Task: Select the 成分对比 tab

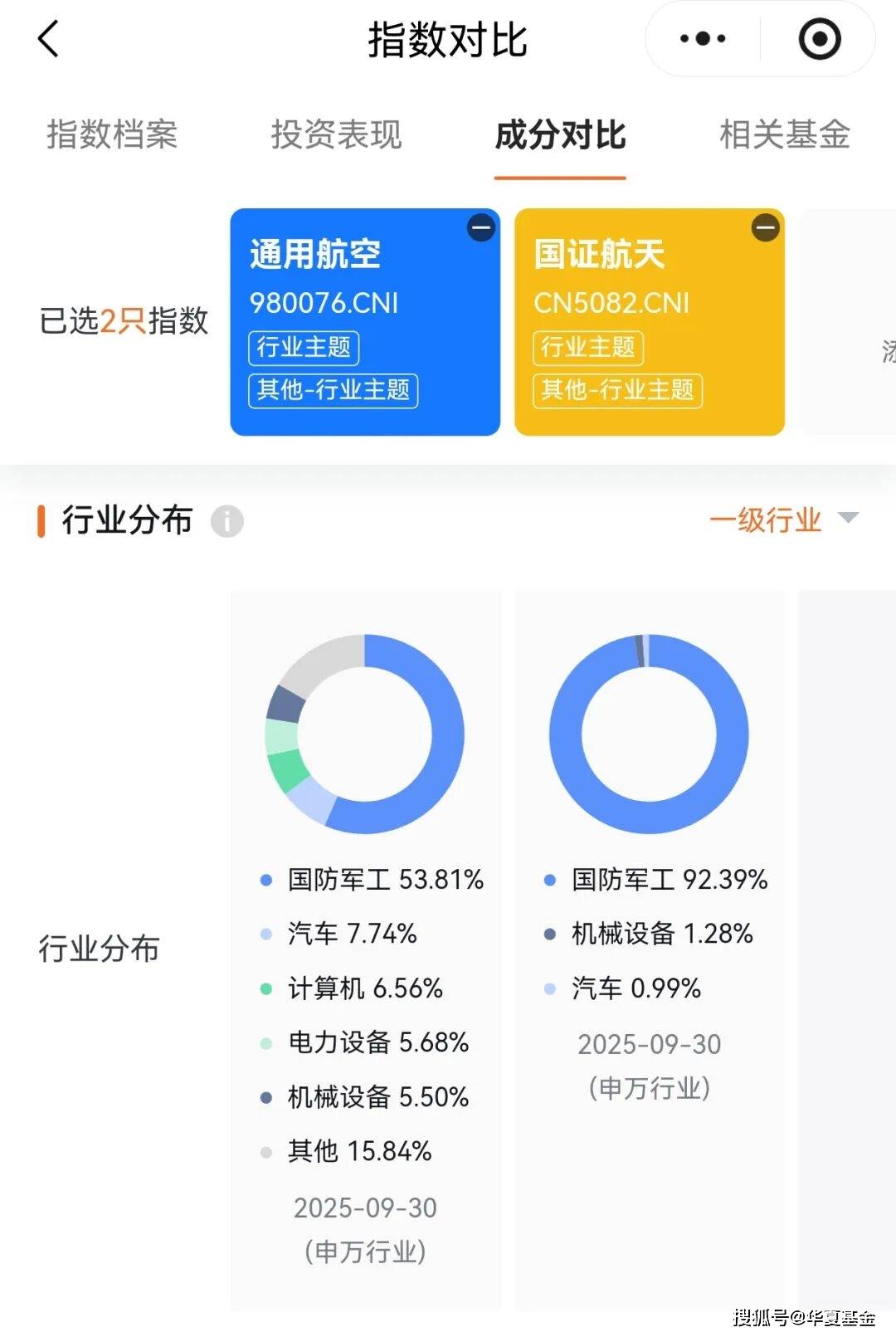Action: tap(560, 134)
